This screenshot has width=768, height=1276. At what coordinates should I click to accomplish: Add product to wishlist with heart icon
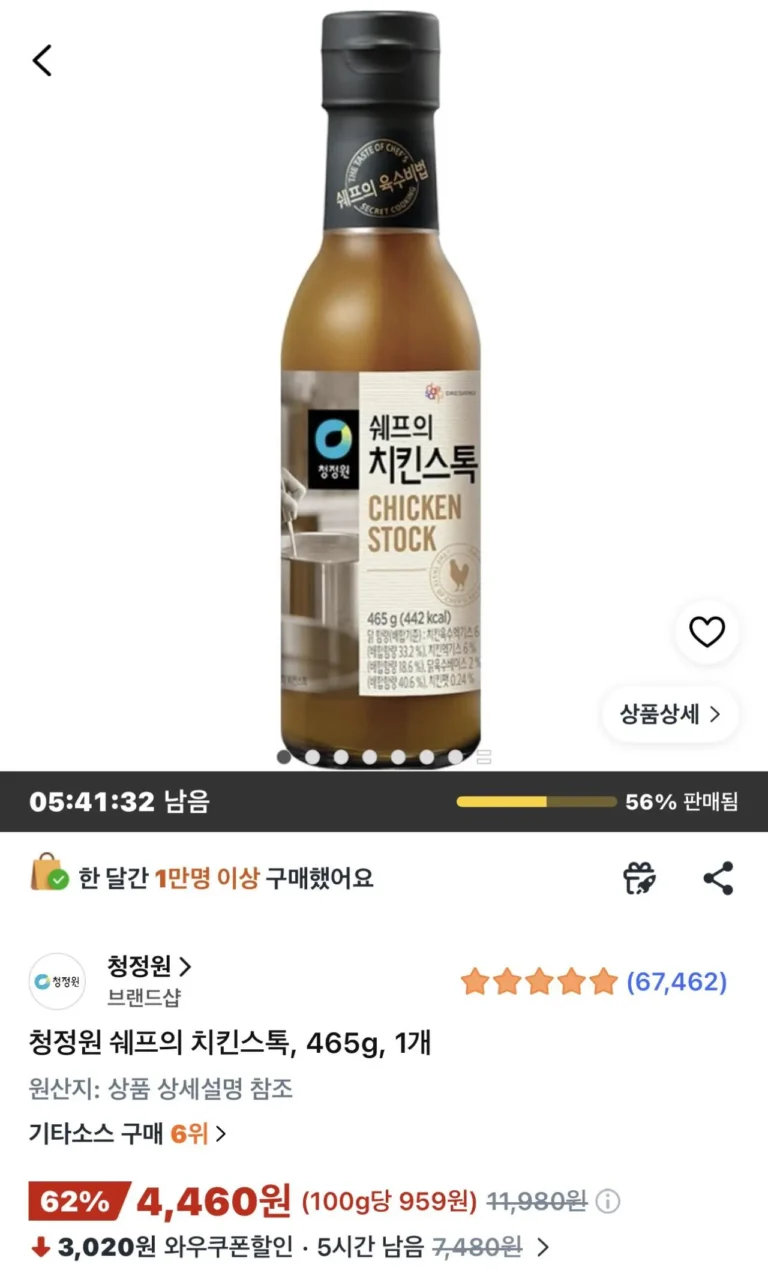click(x=707, y=632)
